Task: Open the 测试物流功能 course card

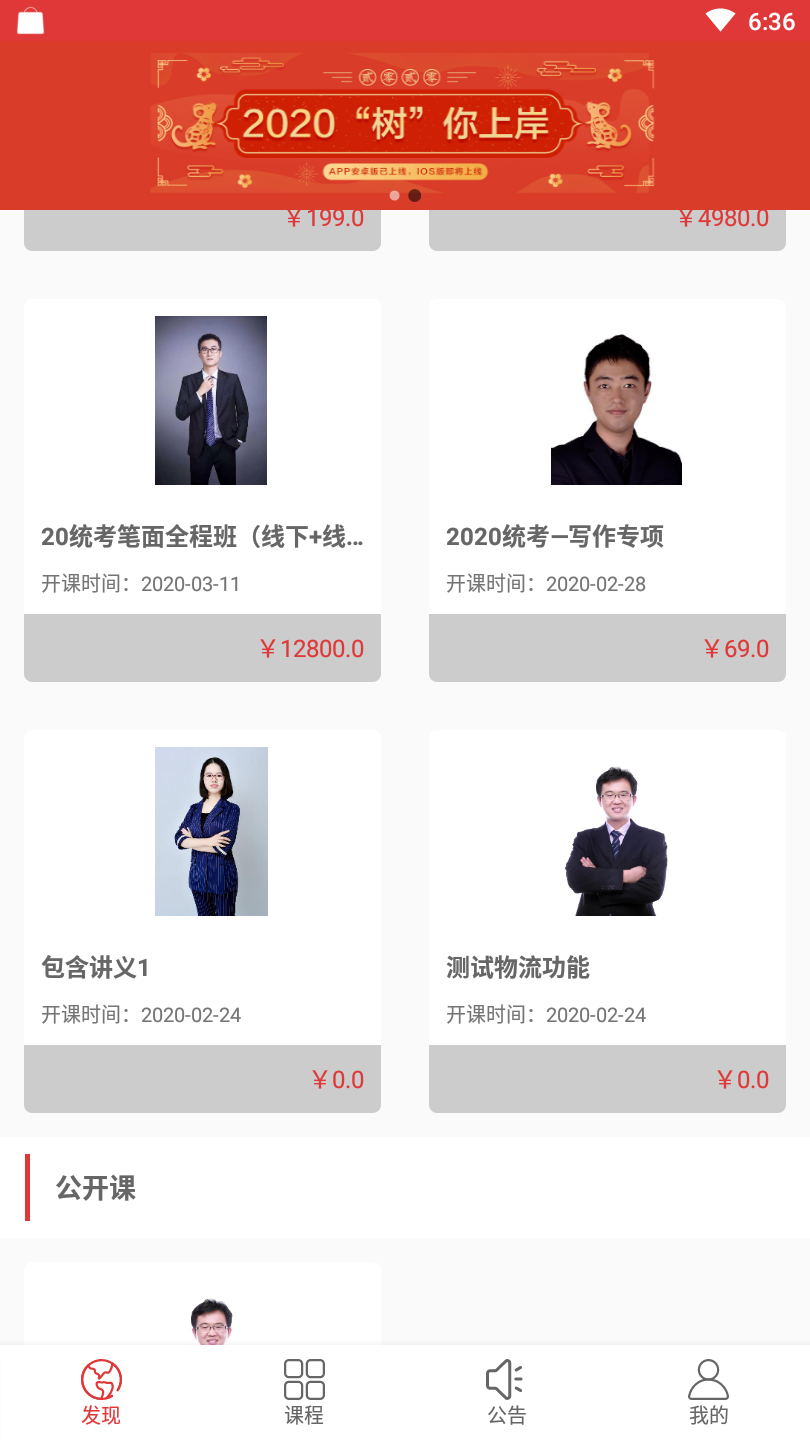Action: pyautogui.click(x=607, y=920)
